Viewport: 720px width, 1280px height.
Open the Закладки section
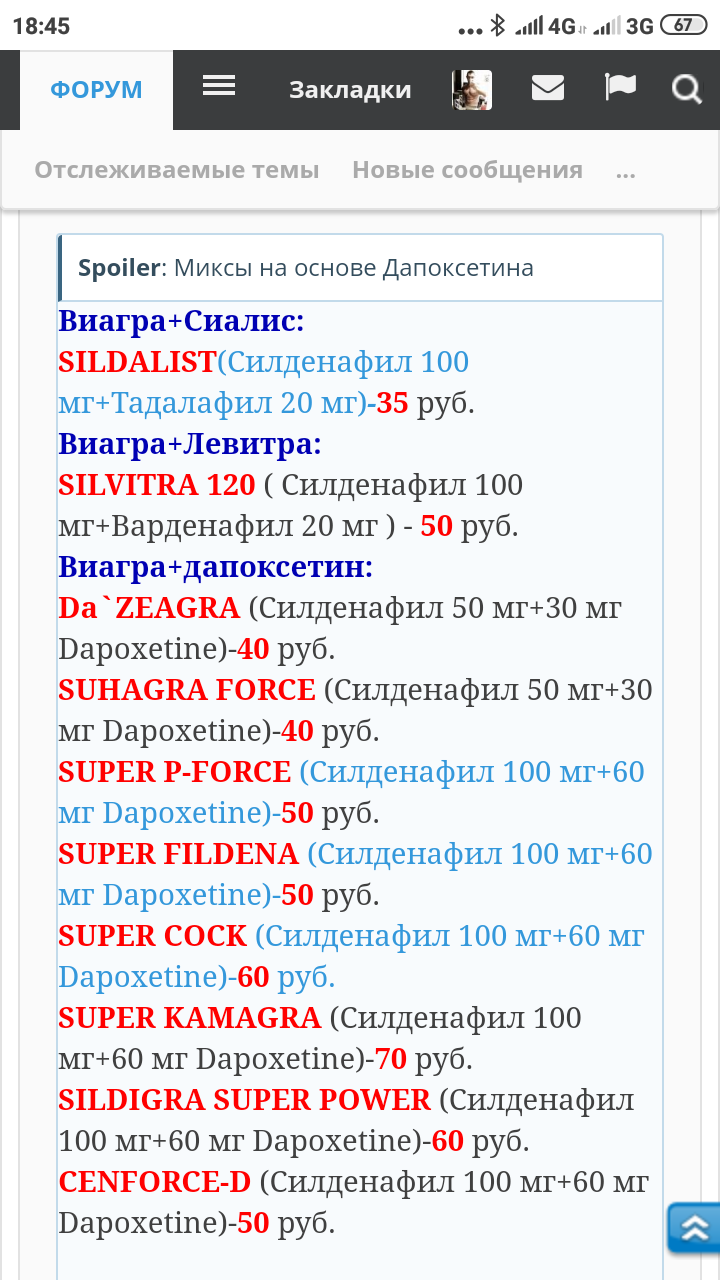click(x=349, y=89)
